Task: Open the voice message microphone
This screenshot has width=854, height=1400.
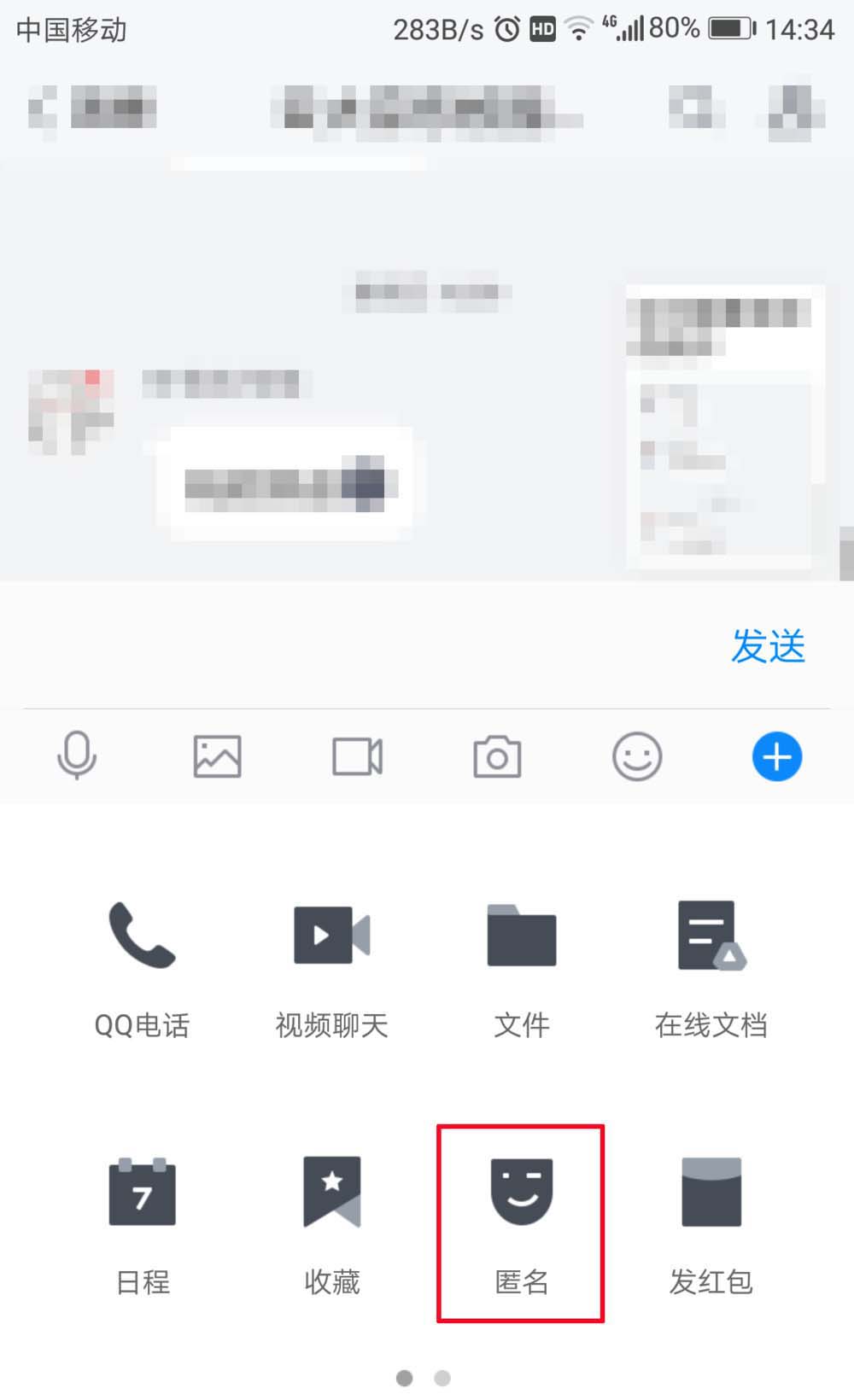Action: coord(77,756)
